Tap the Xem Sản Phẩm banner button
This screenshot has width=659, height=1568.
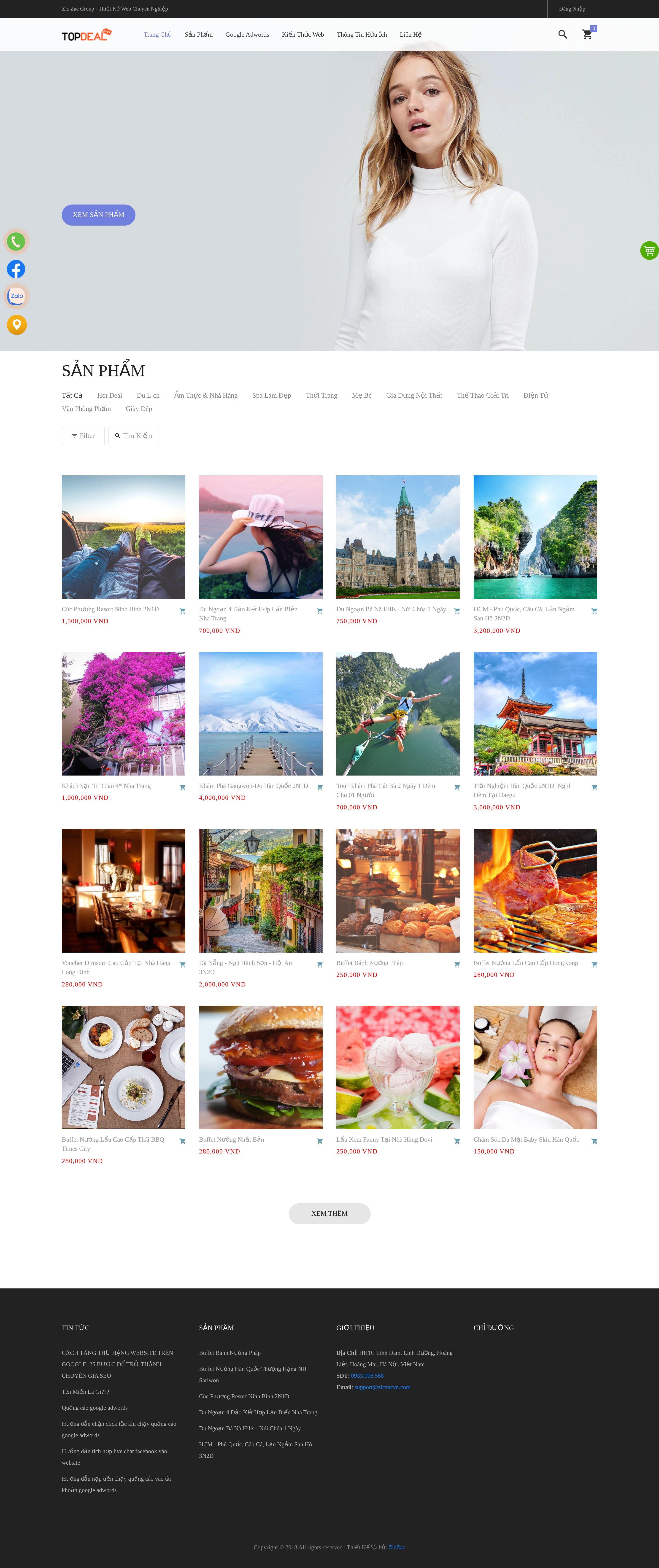click(x=98, y=215)
